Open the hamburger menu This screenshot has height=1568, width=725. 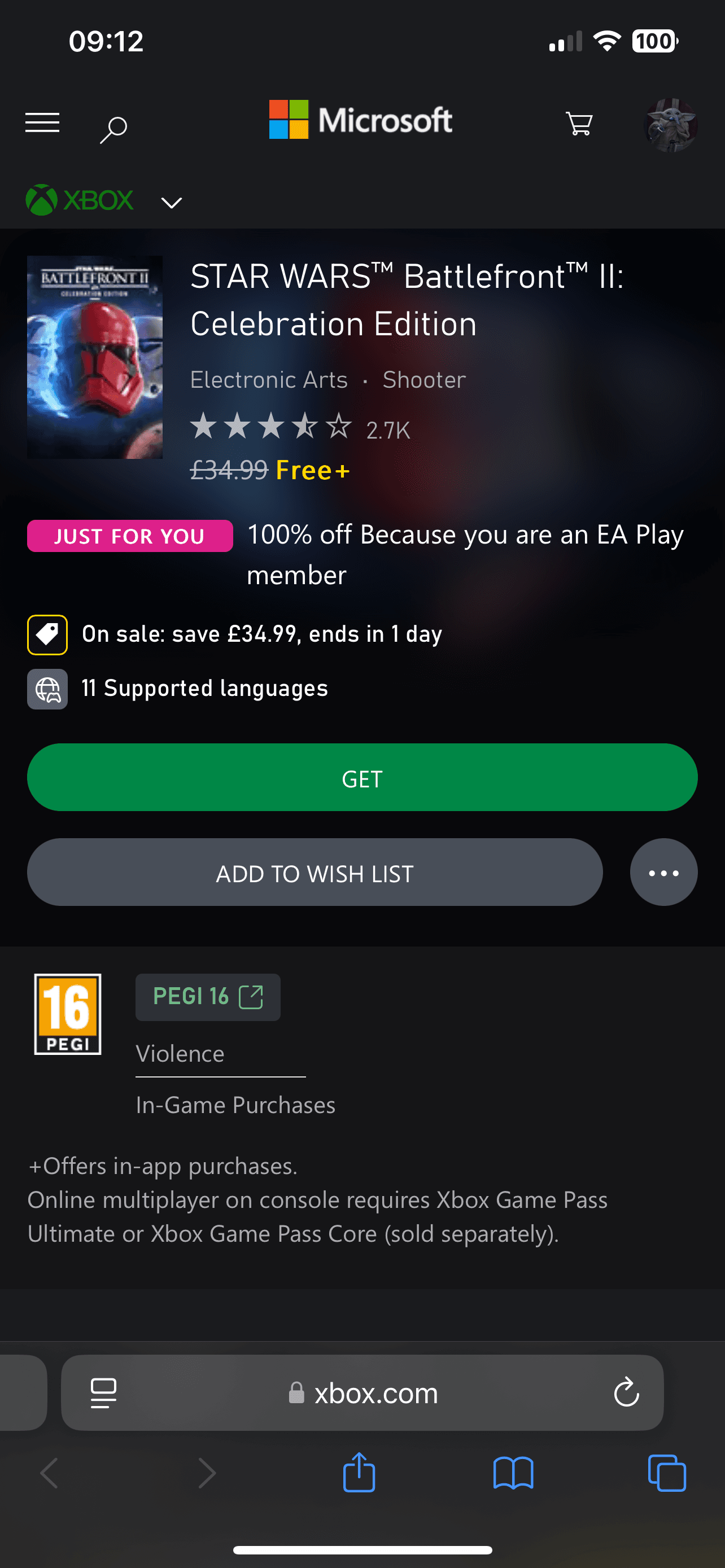pos(42,123)
